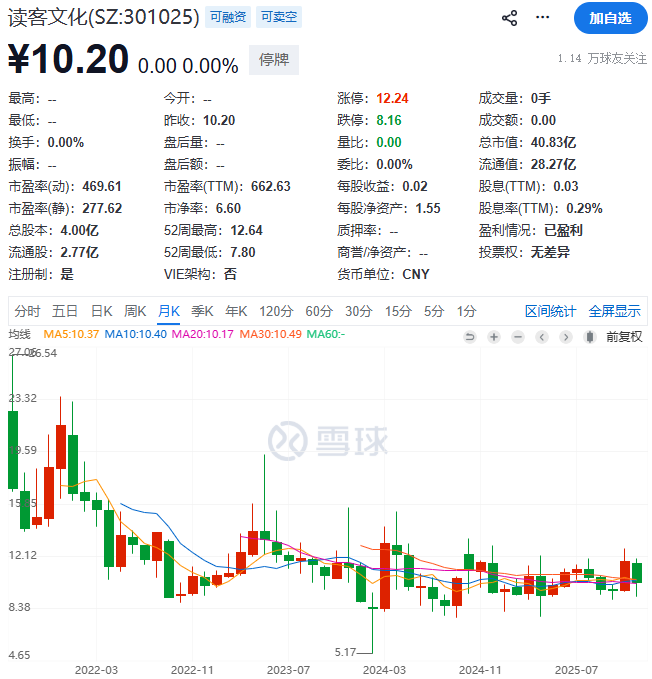
Task: Select the 五日 chart tab
Action: point(65,311)
